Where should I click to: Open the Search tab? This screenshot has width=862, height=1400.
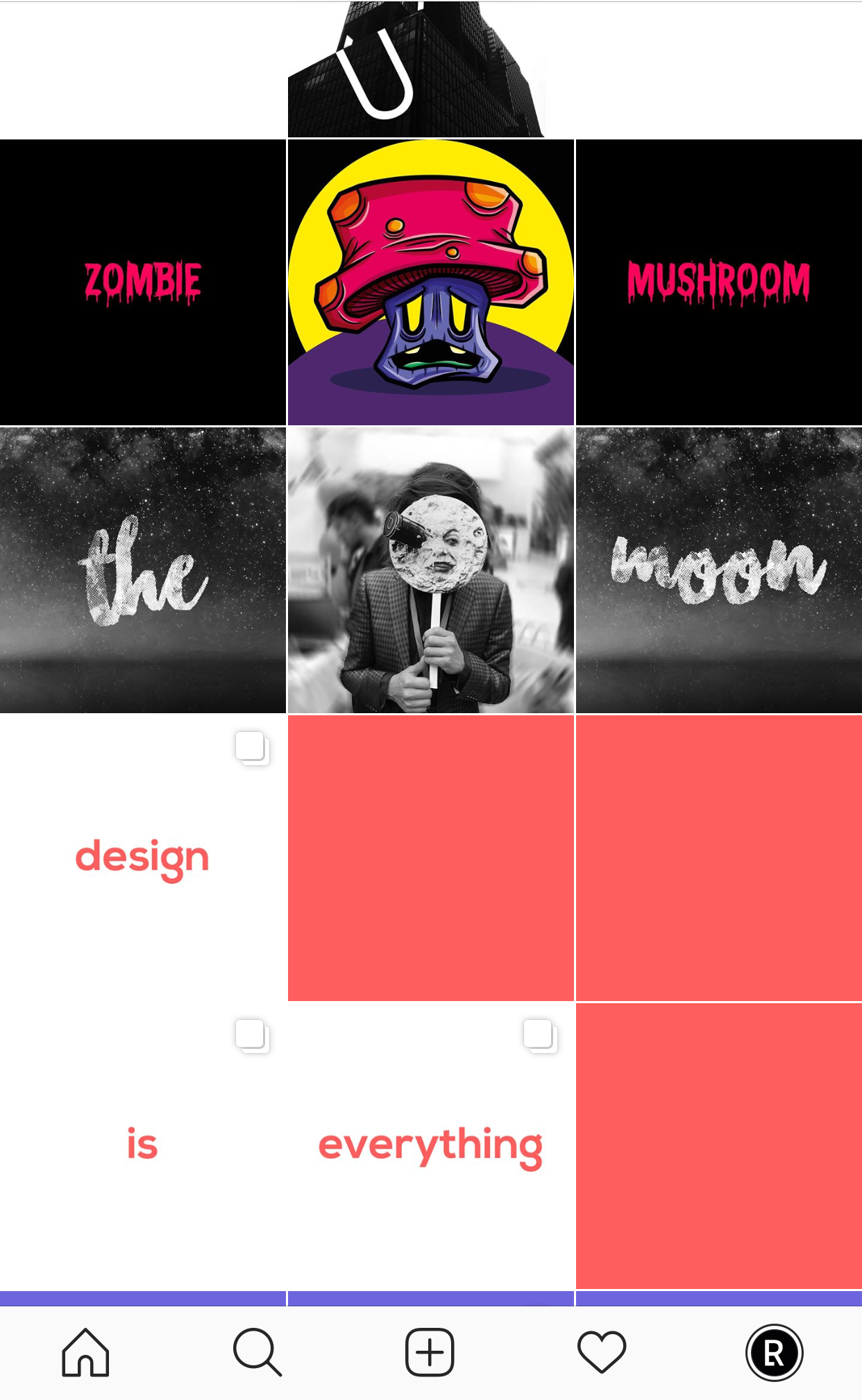(x=257, y=1352)
